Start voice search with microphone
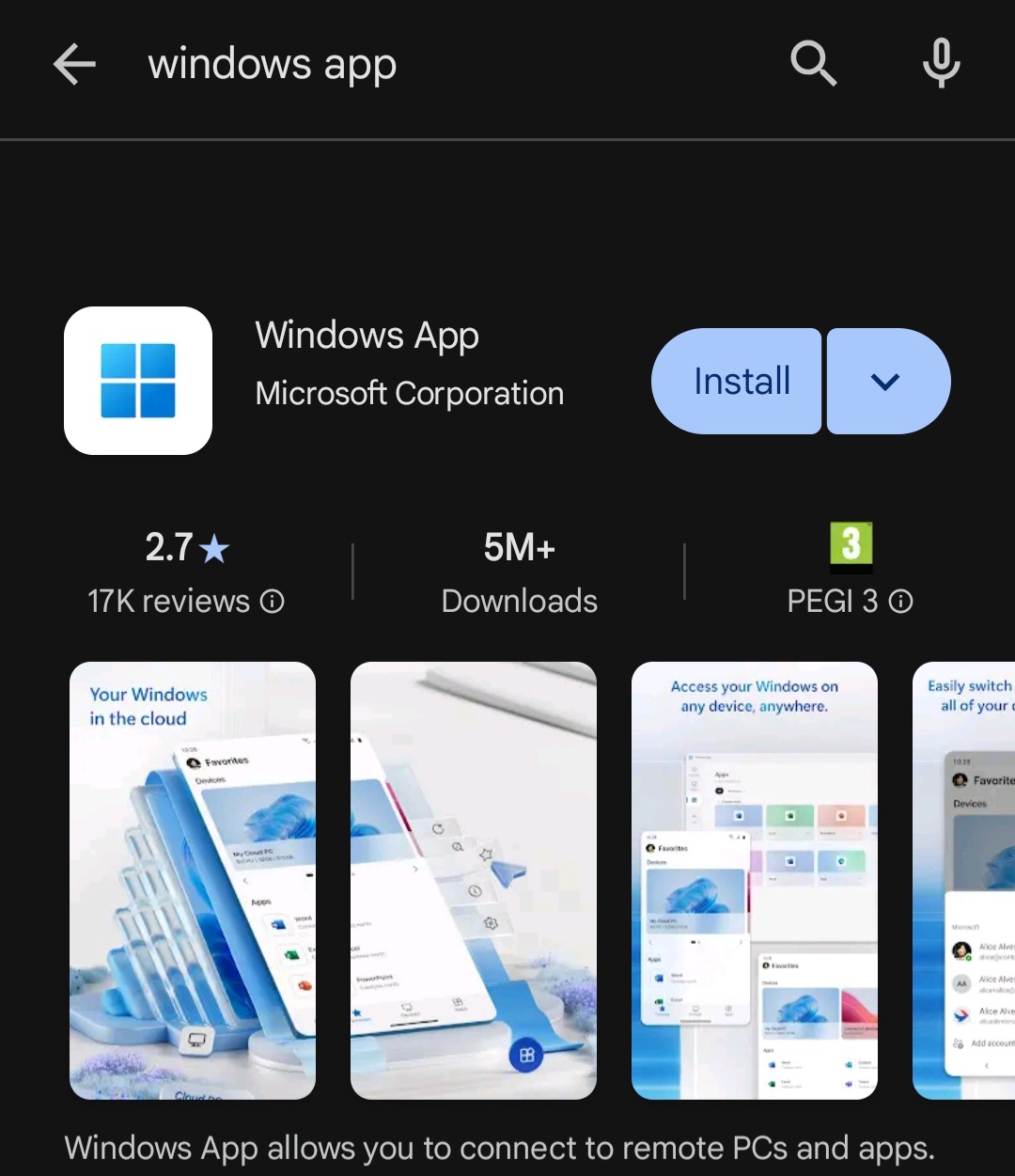Screen dimensions: 1015x1176 [941, 64]
